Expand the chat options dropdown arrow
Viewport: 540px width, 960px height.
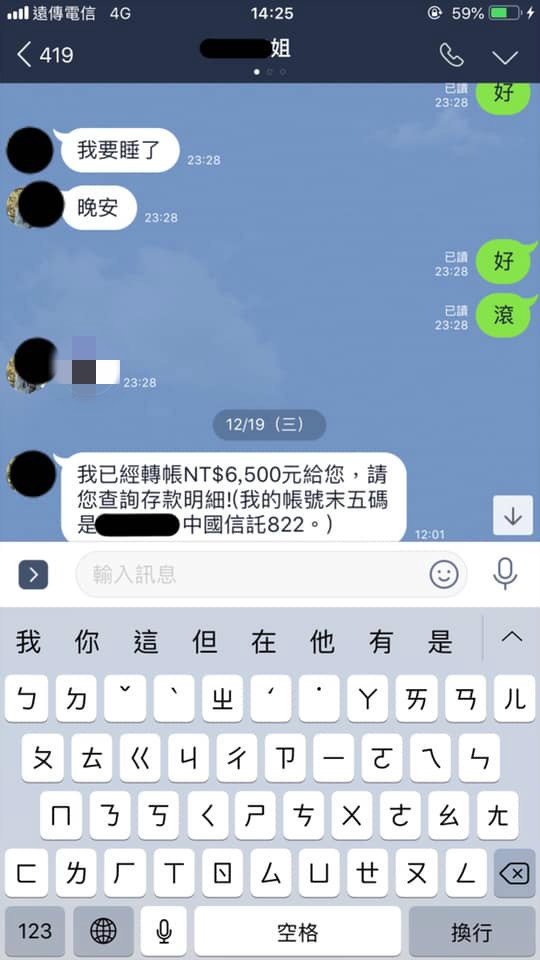point(505,57)
